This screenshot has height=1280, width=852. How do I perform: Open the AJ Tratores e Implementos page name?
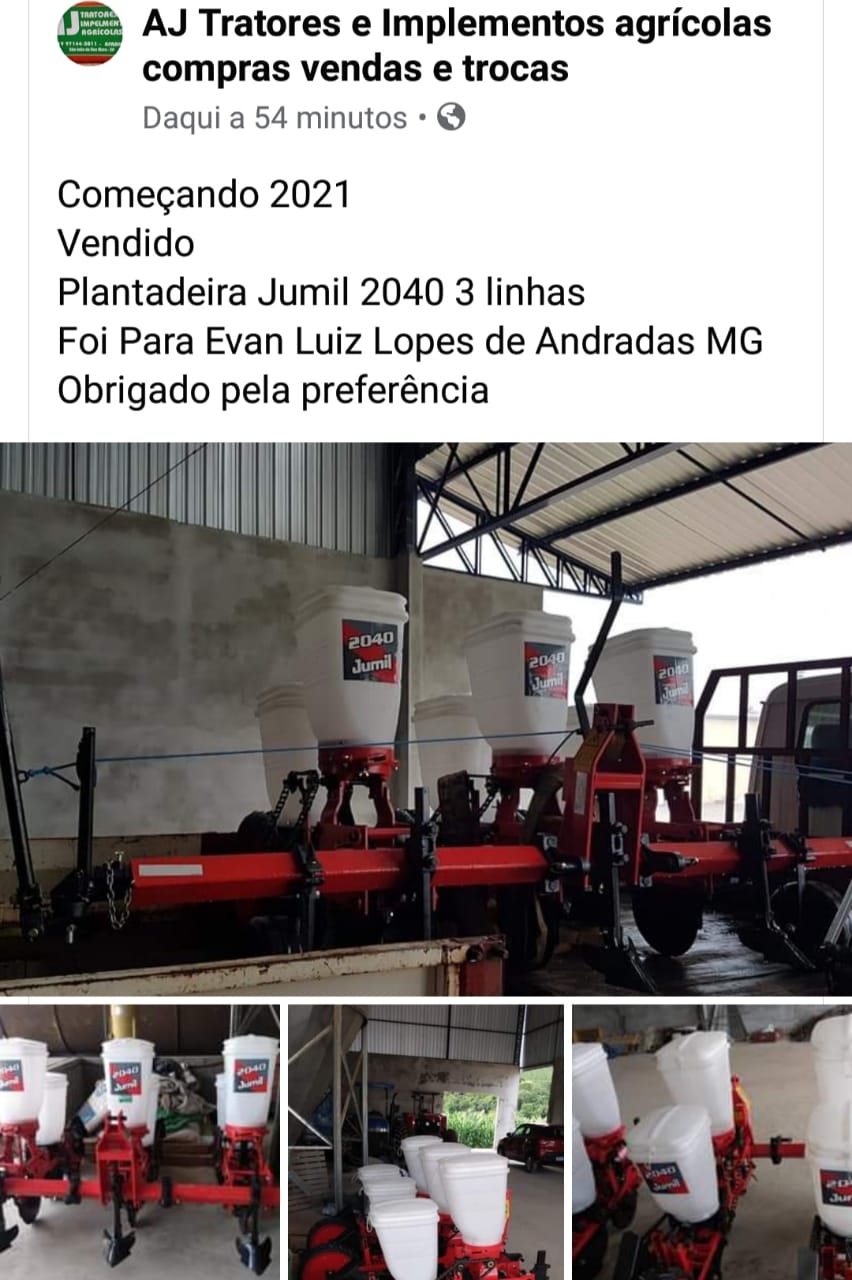457,46
